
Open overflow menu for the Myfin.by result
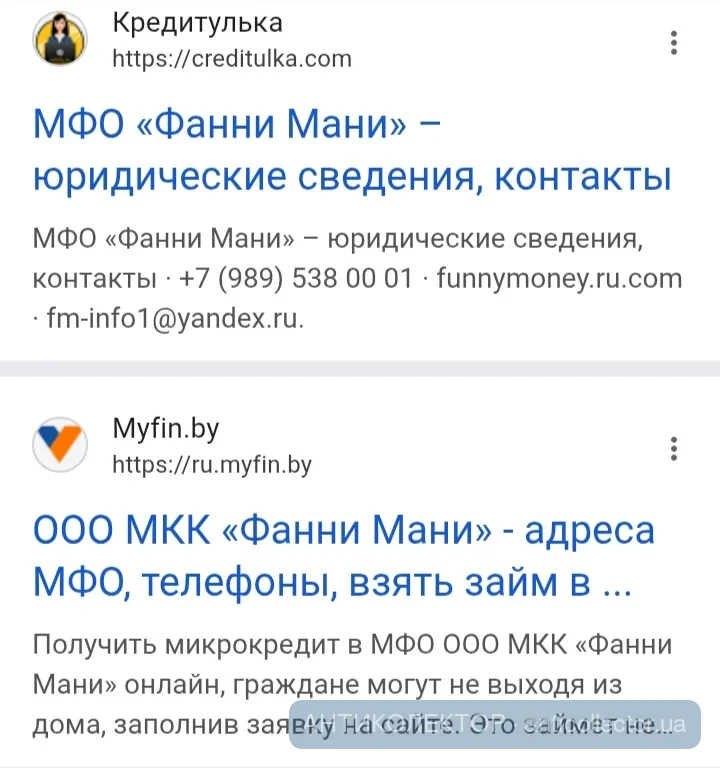click(x=675, y=448)
